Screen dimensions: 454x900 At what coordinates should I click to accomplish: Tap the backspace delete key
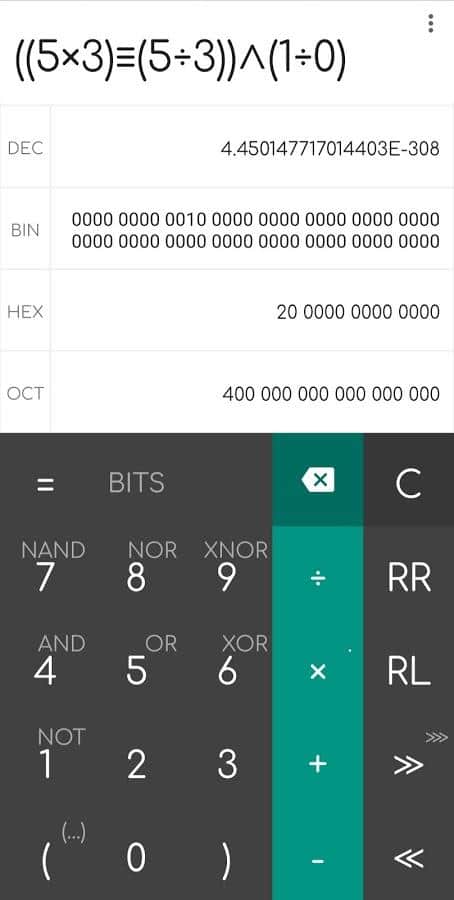click(x=318, y=480)
